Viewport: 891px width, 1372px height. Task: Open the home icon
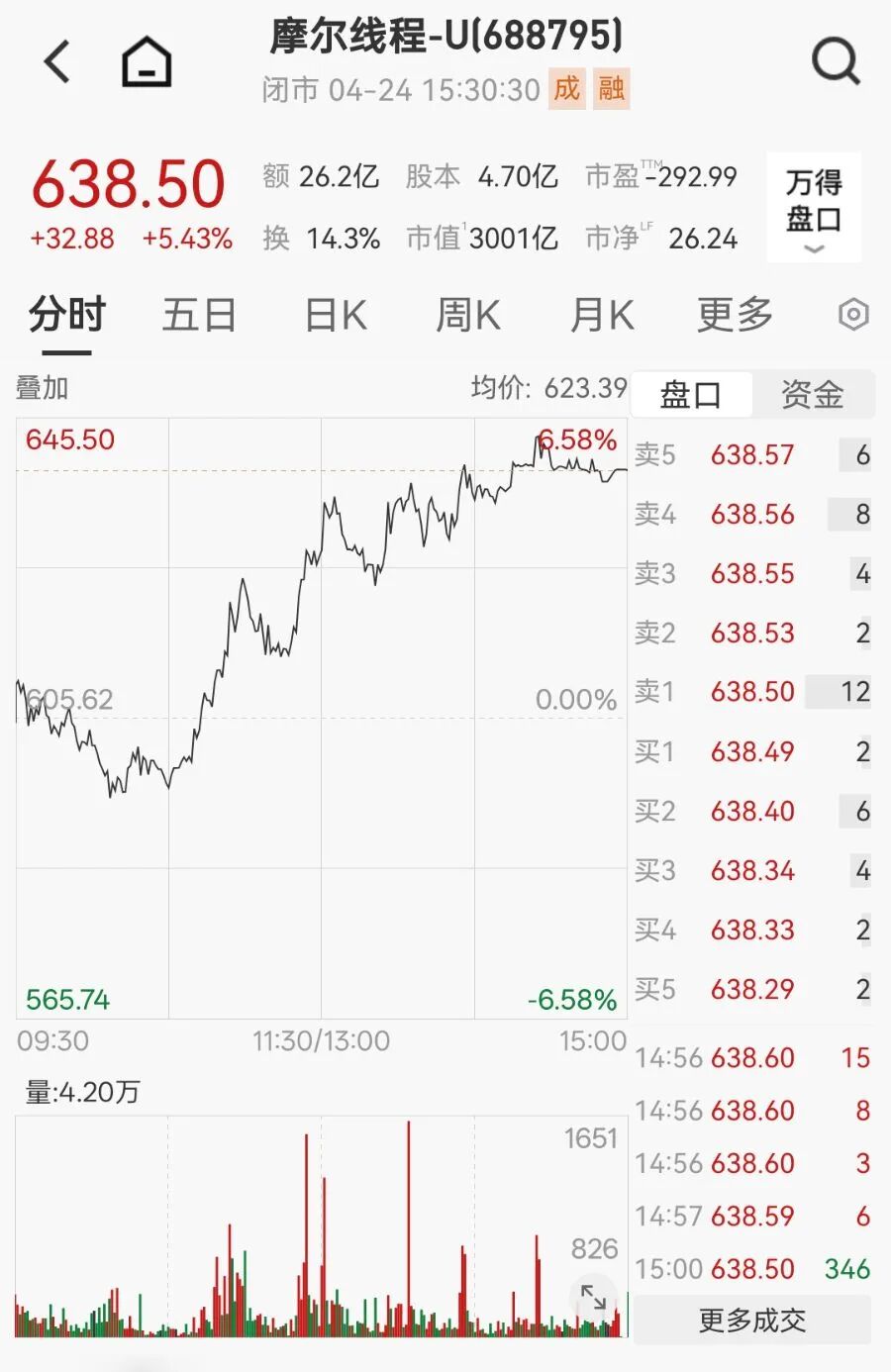pos(147,61)
